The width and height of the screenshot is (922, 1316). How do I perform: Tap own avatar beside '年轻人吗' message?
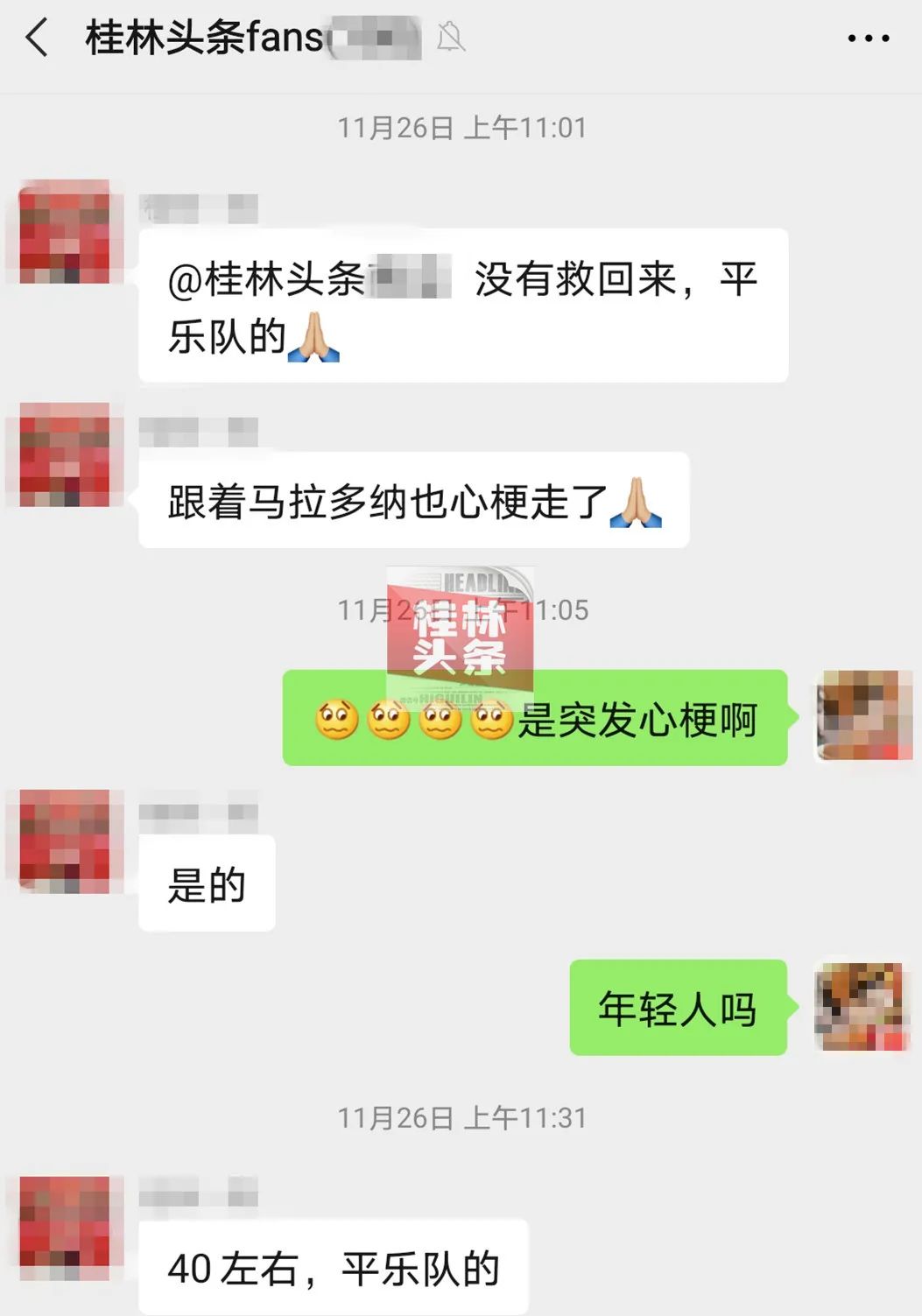(862, 1006)
